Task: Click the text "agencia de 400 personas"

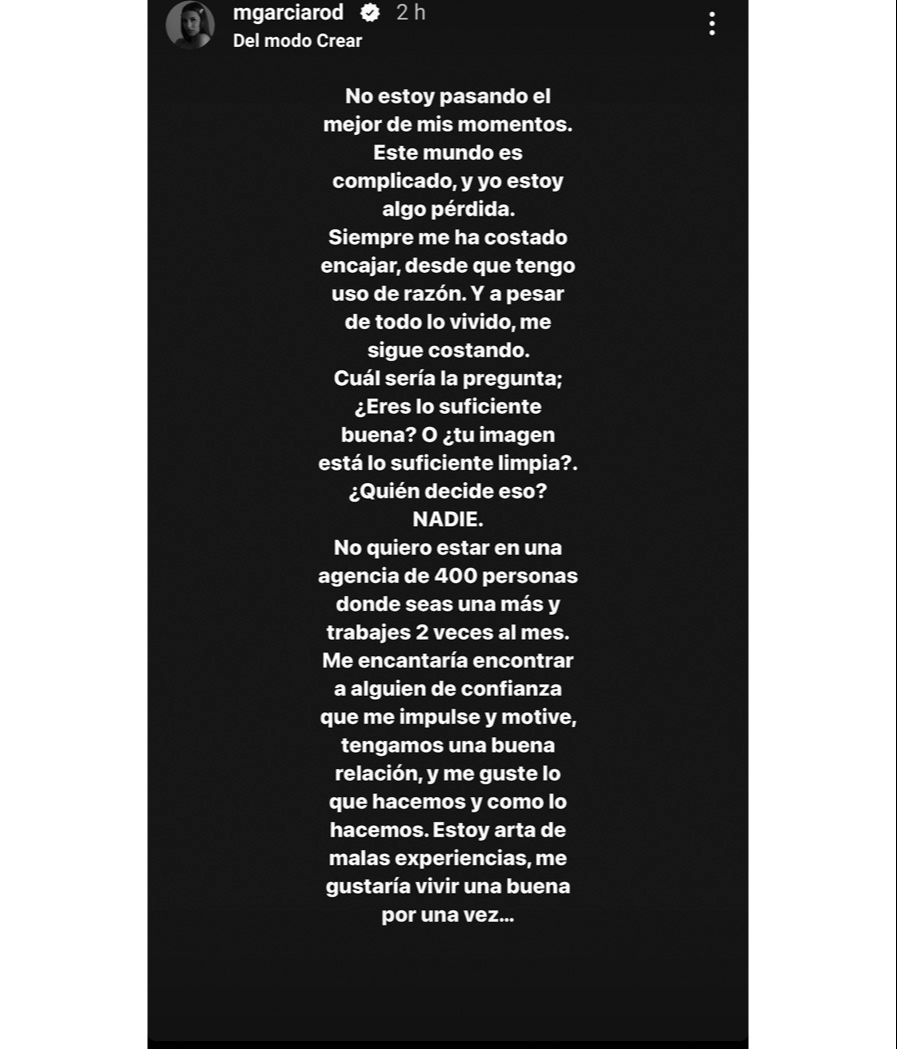Action: (448, 575)
